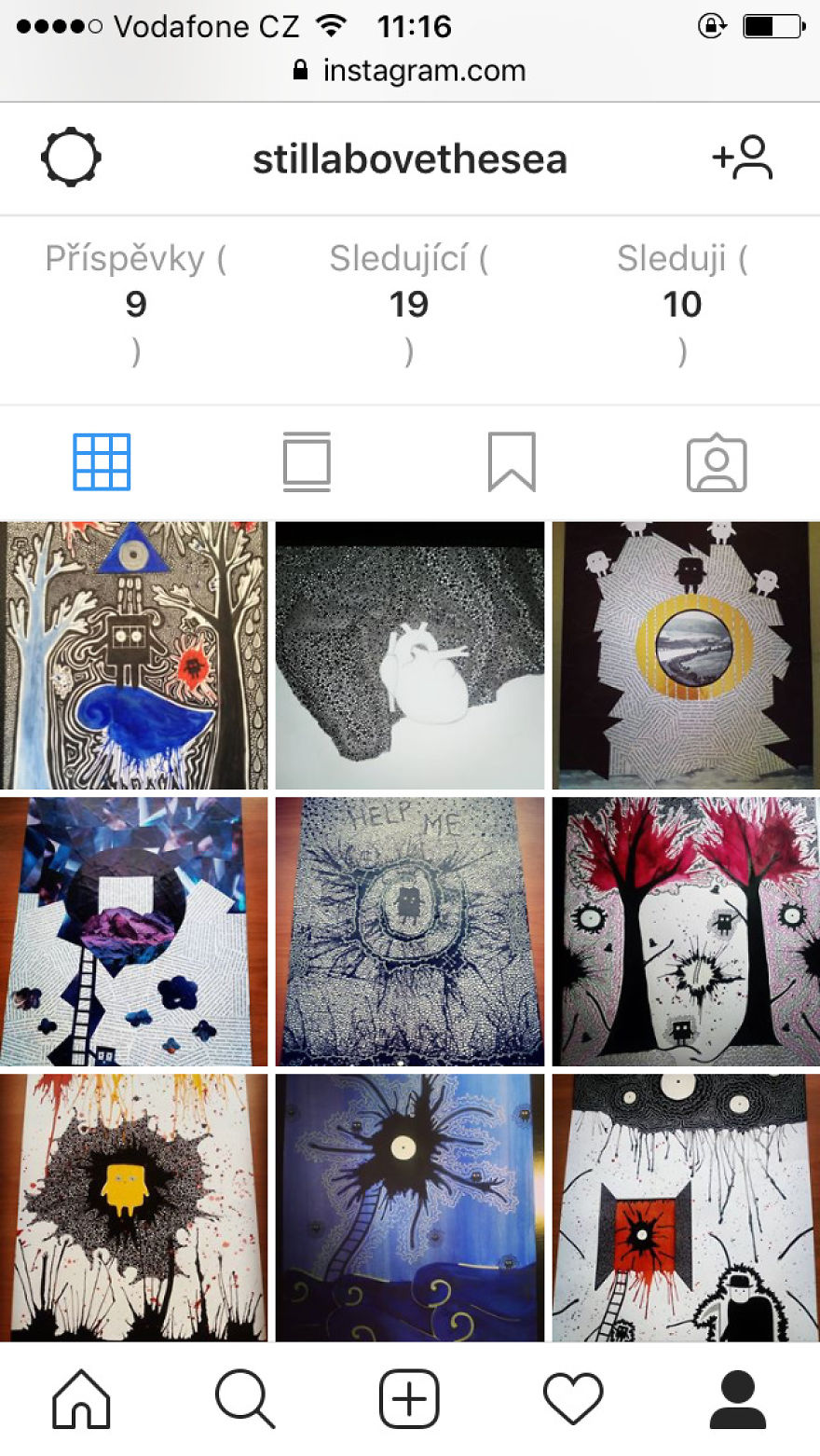Open the profile tab
Viewport: 820px width, 1456px height.
(x=737, y=1399)
